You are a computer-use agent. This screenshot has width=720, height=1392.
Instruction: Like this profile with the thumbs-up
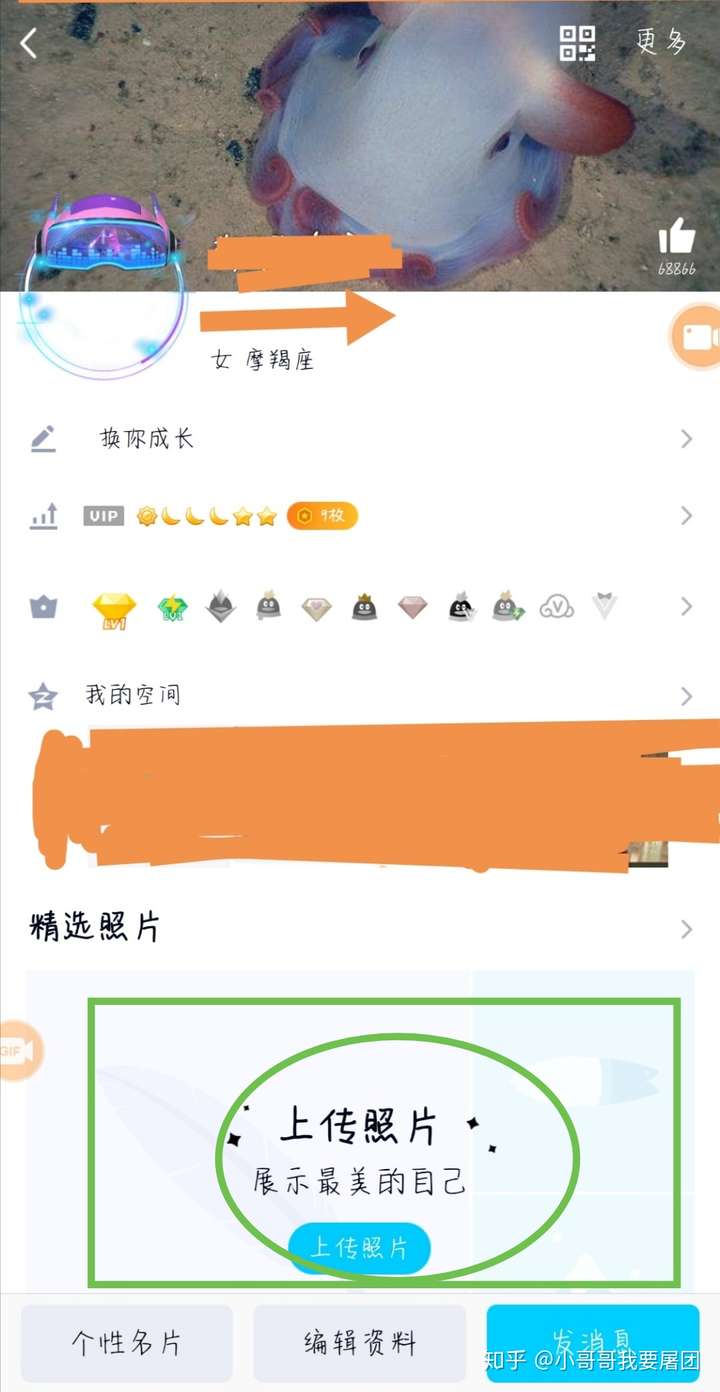pyautogui.click(x=677, y=238)
